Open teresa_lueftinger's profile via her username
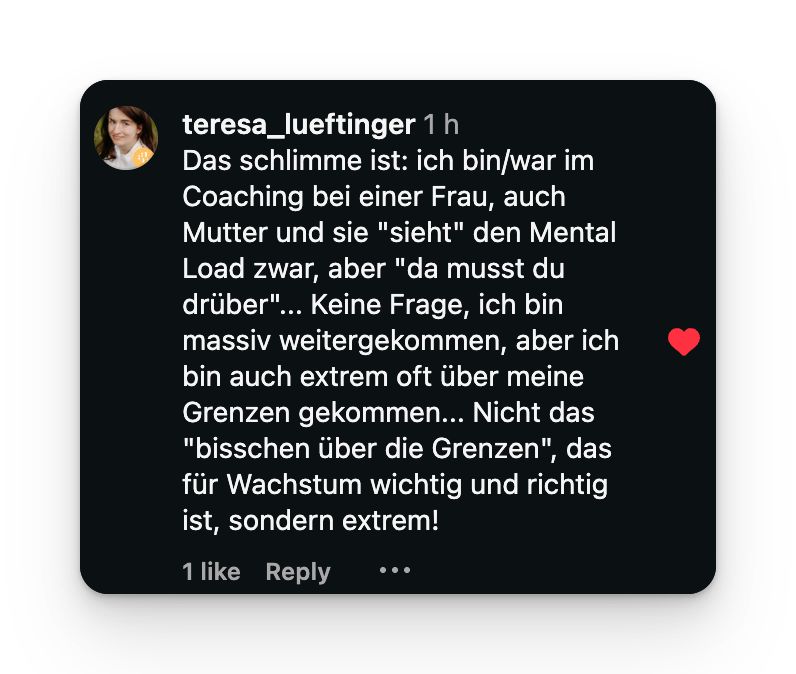This screenshot has width=796, height=674. point(298,124)
